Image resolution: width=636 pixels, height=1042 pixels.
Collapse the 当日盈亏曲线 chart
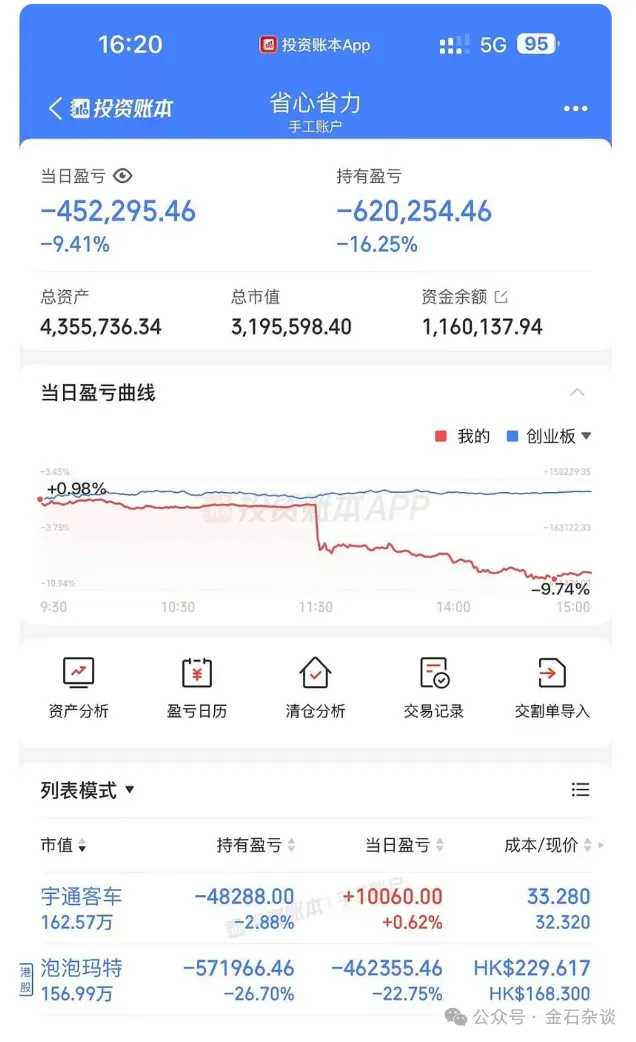point(577,393)
